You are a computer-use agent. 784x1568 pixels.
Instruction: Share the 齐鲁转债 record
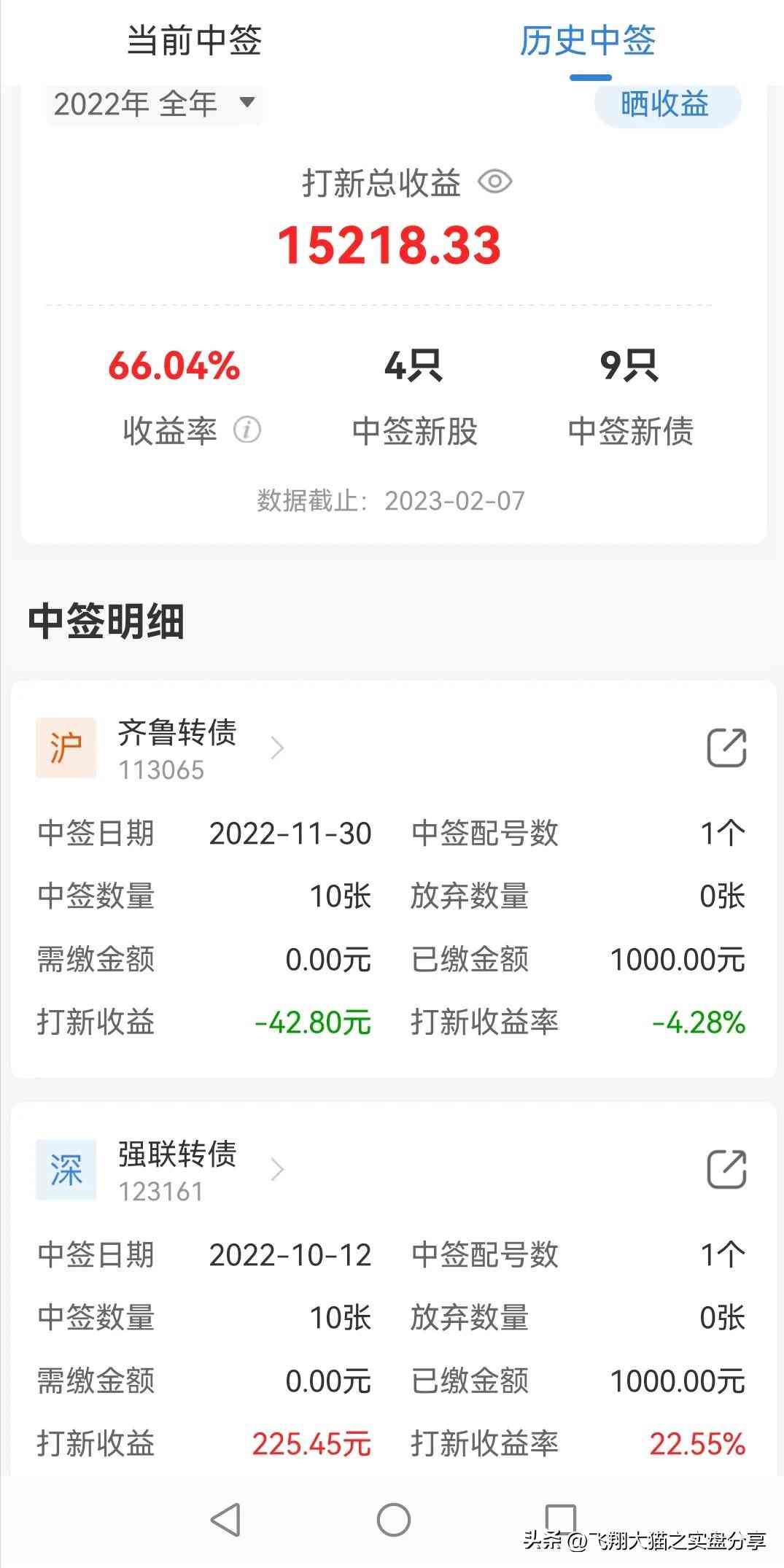pyautogui.click(x=726, y=748)
